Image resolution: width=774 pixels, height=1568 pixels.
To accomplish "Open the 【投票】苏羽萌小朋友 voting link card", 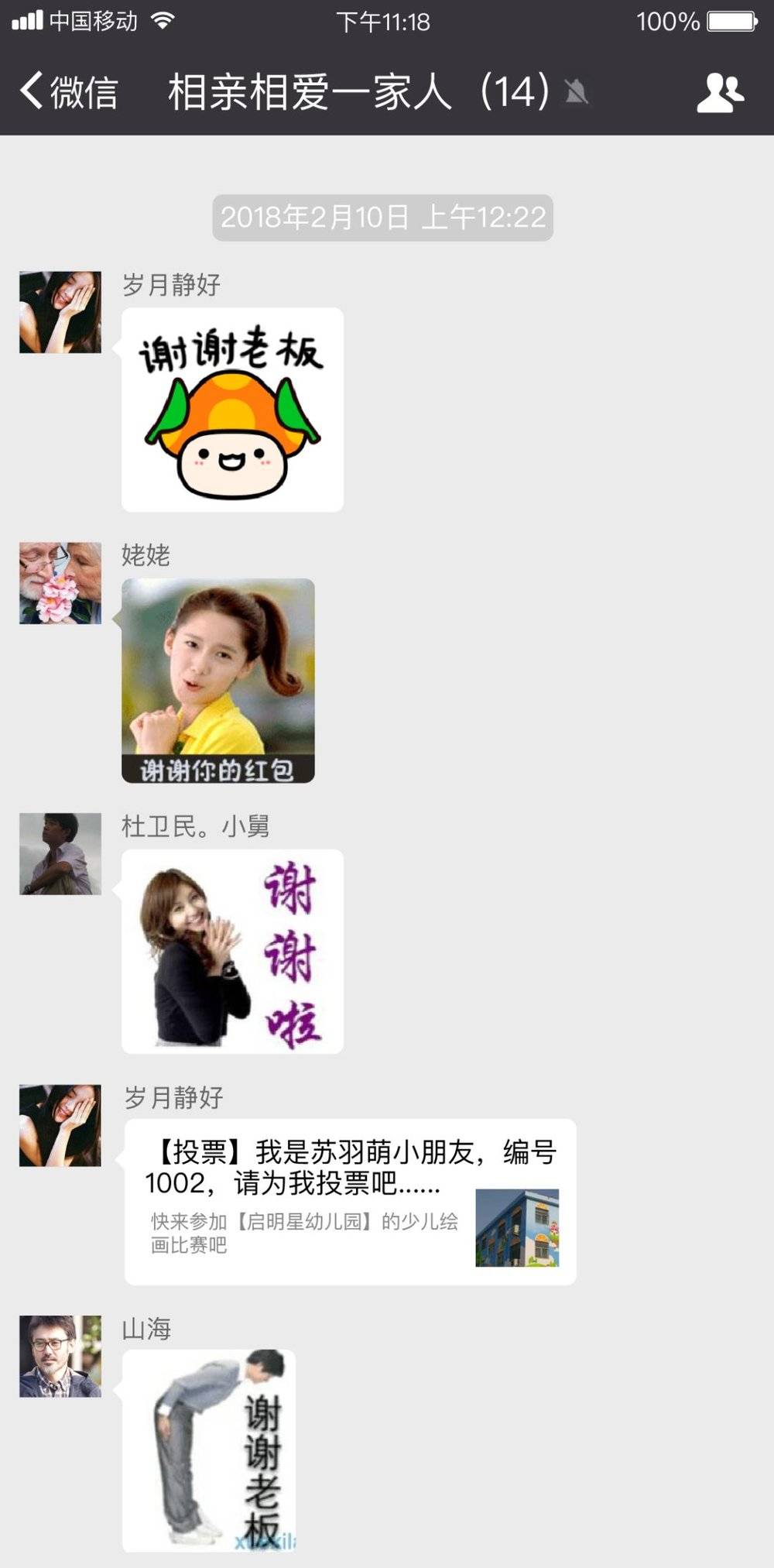I will point(350,1202).
